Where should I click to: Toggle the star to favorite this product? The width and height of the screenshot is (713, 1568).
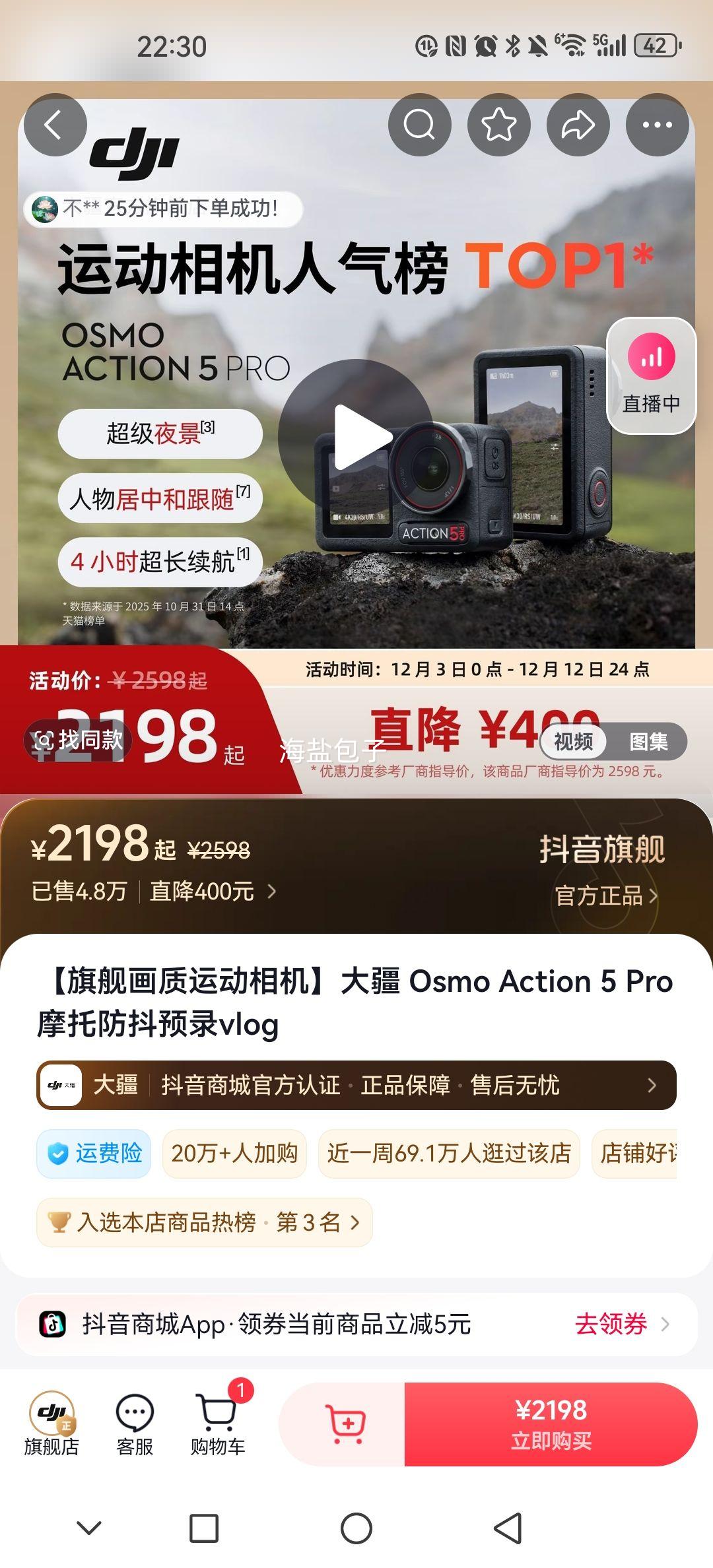pyautogui.click(x=500, y=125)
